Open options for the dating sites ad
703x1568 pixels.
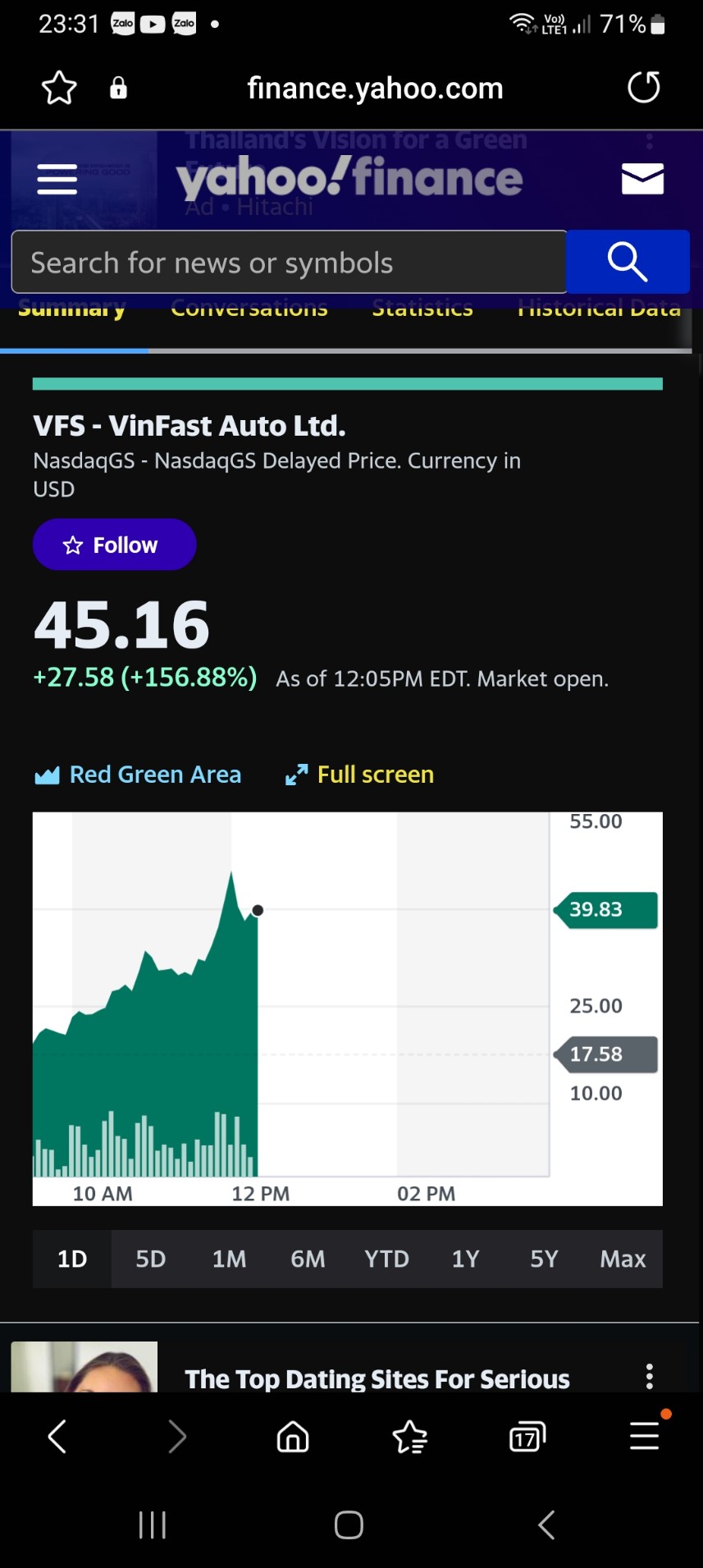tap(649, 1376)
